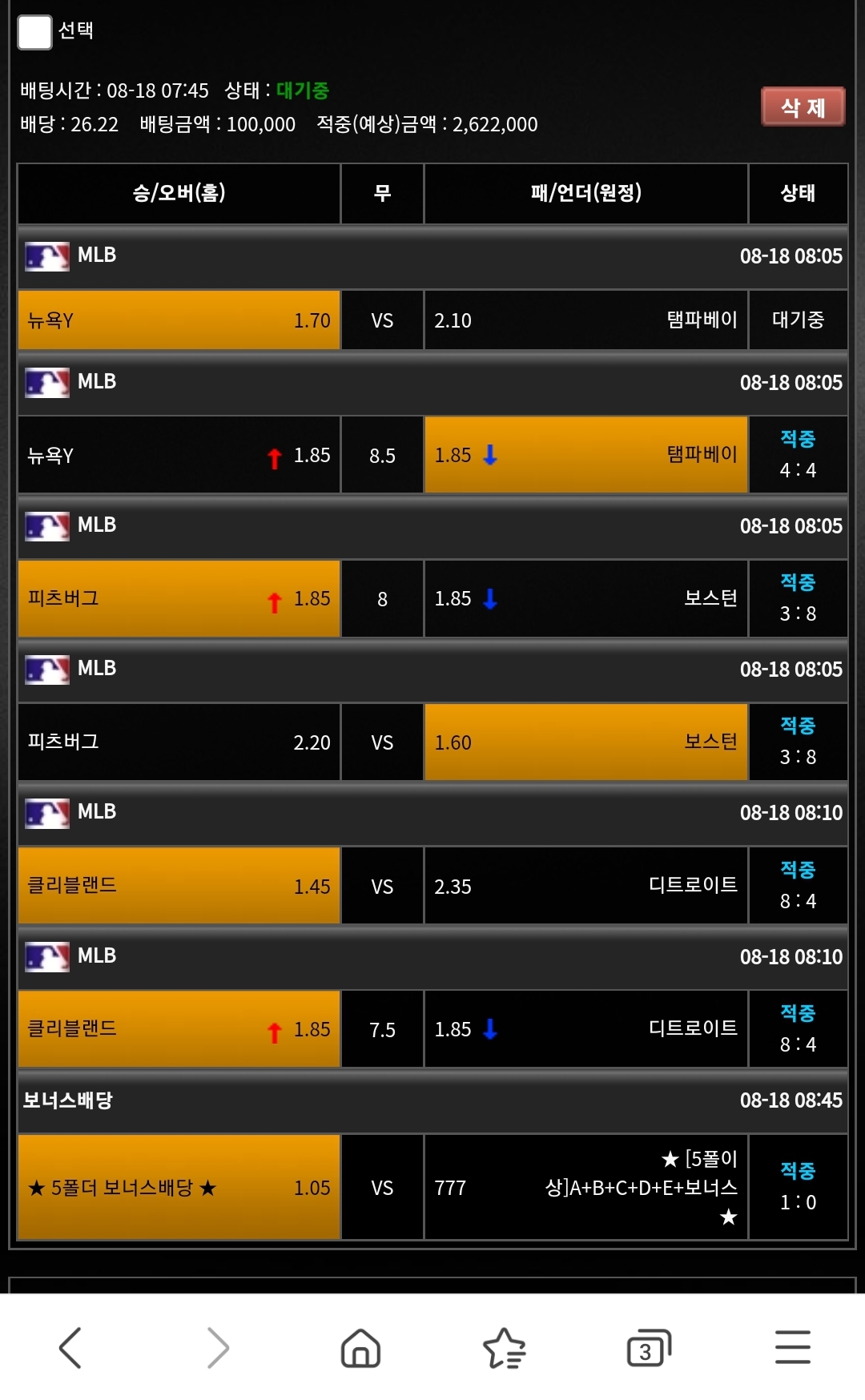Open the browser home page
Viewport: 865px width, 1400px height.
[x=360, y=1347]
